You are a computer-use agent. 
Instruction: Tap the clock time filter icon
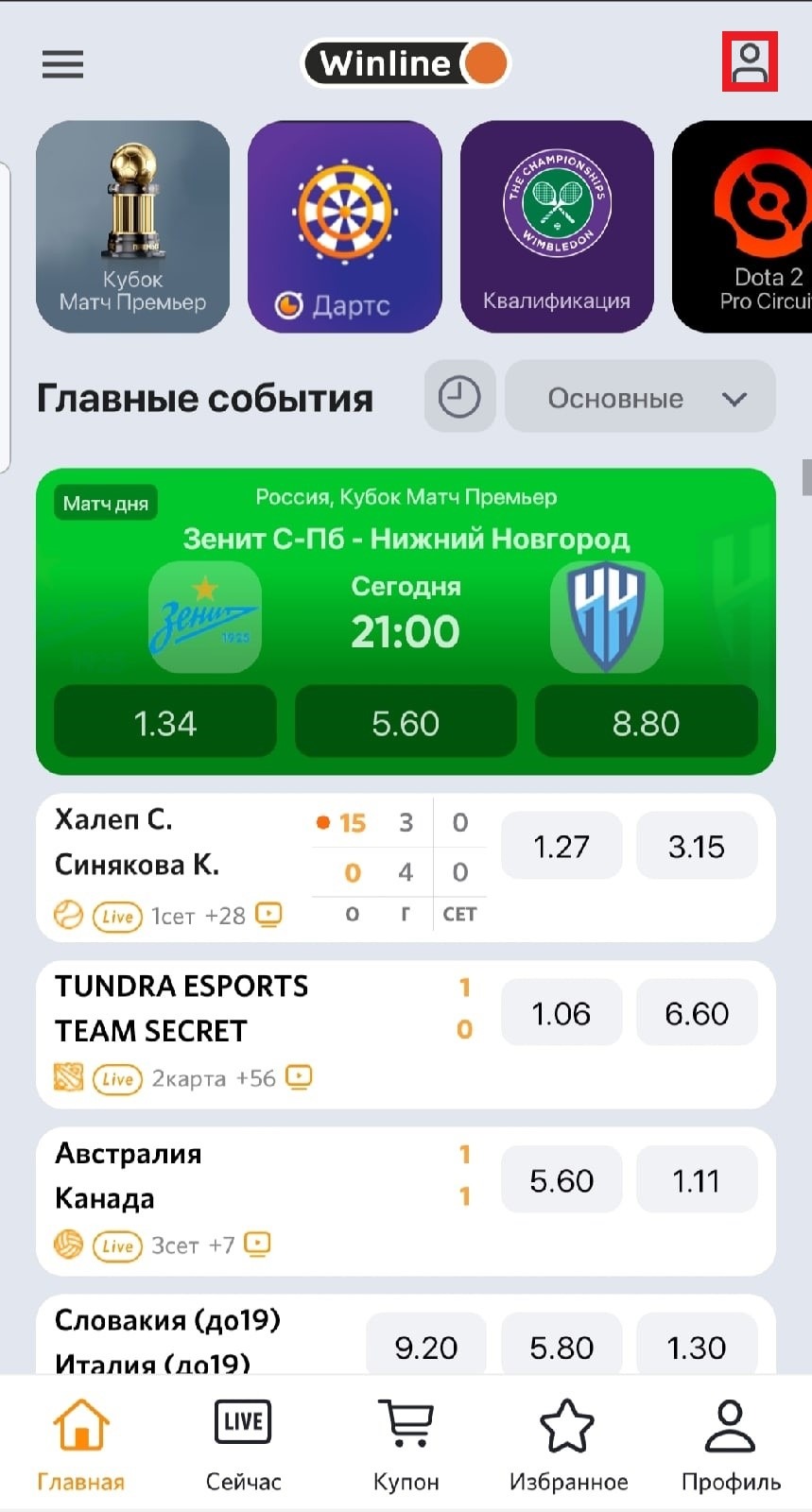[459, 397]
